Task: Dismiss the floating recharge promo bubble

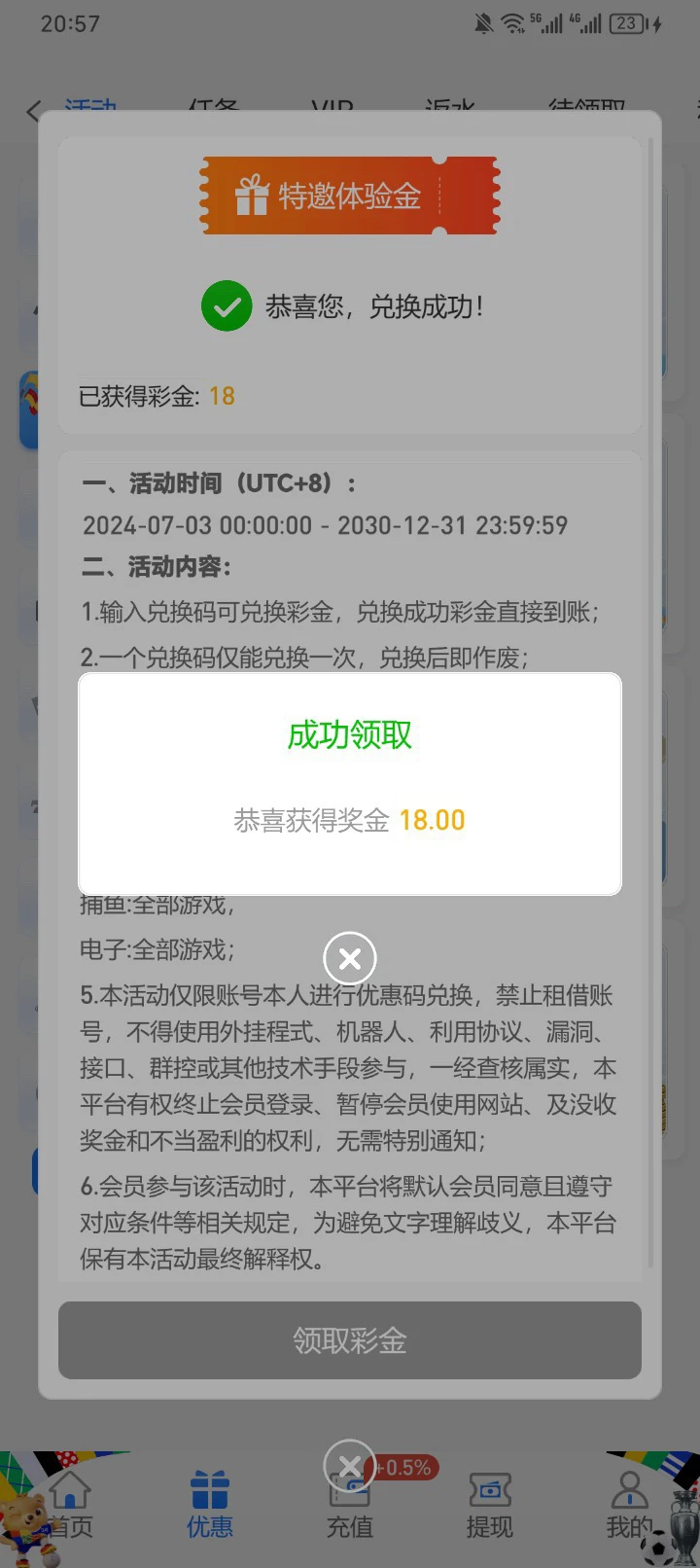Action: (x=350, y=1466)
